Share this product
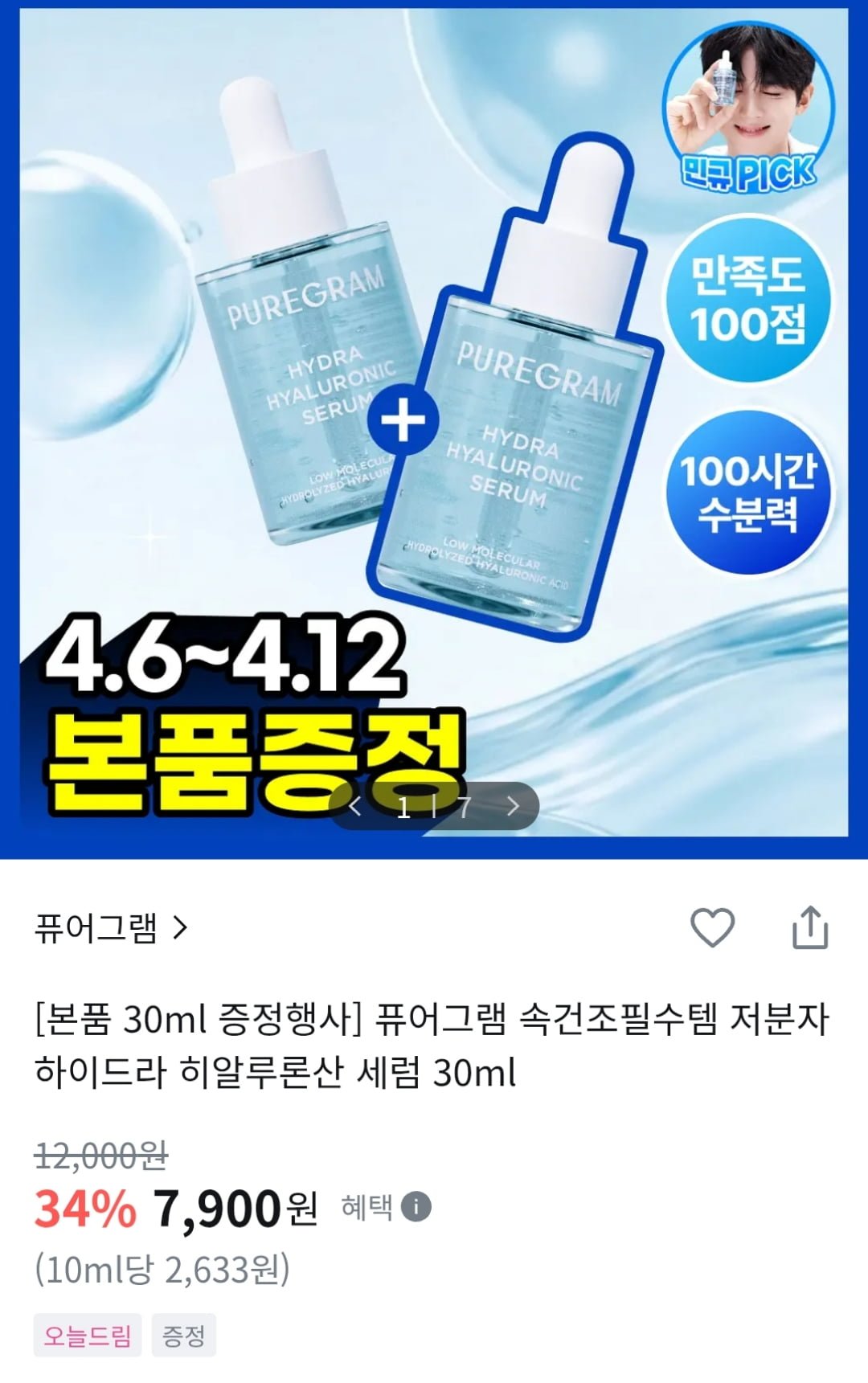The height and width of the screenshot is (1383, 868). [x=809, y=928]
